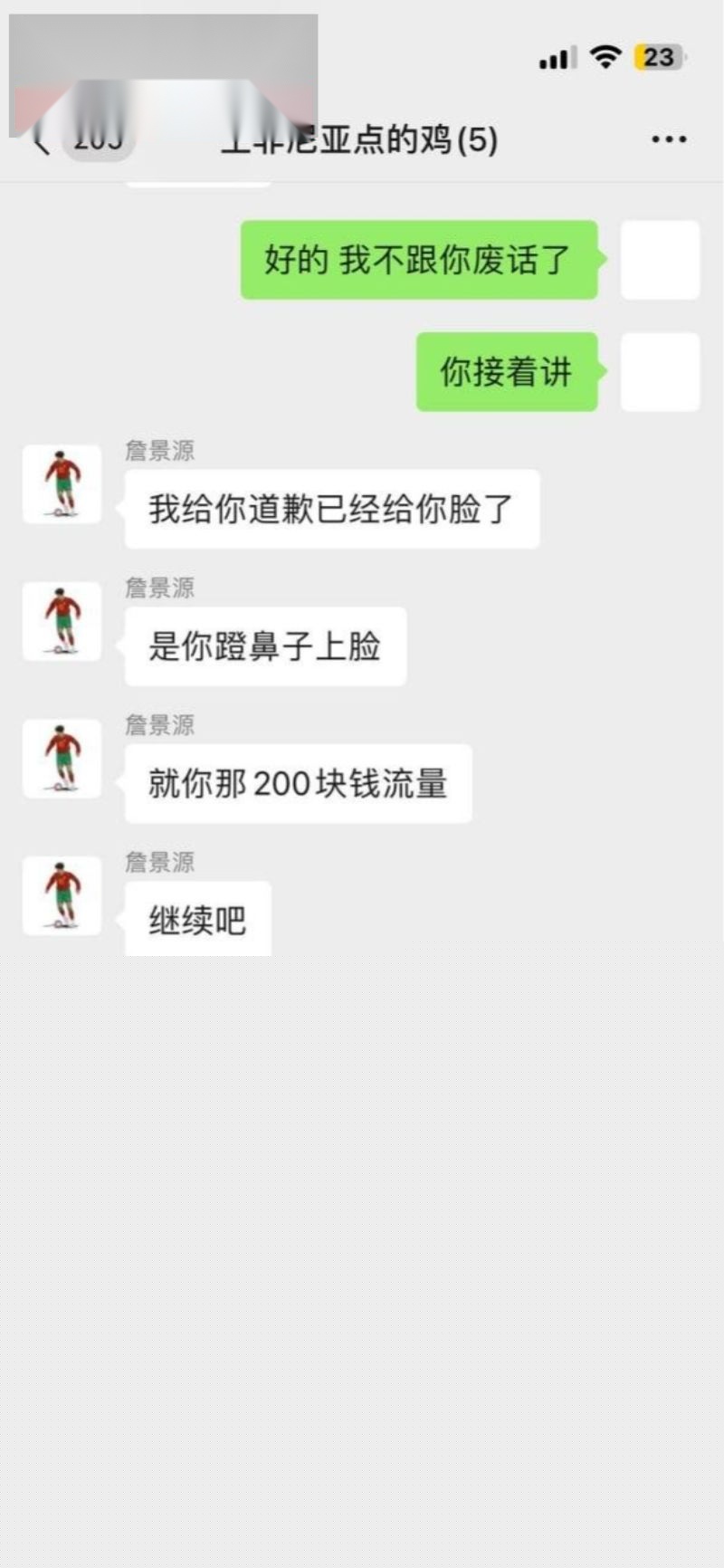The image size is (724, 1568).
Task: Tap 詹景源's avatar beside the 继续吧 message
Action: [62, 896]
